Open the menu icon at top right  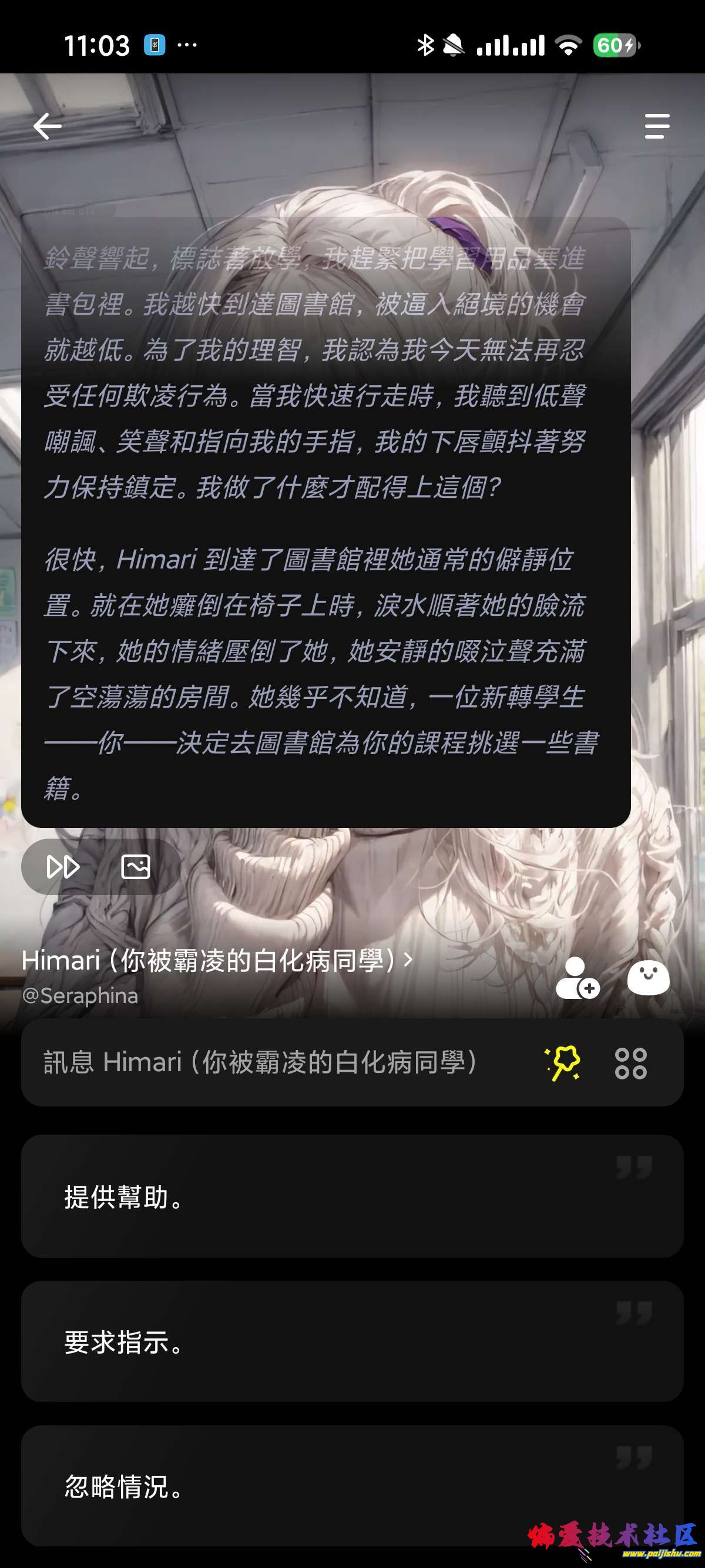click(x=657, y=126)
